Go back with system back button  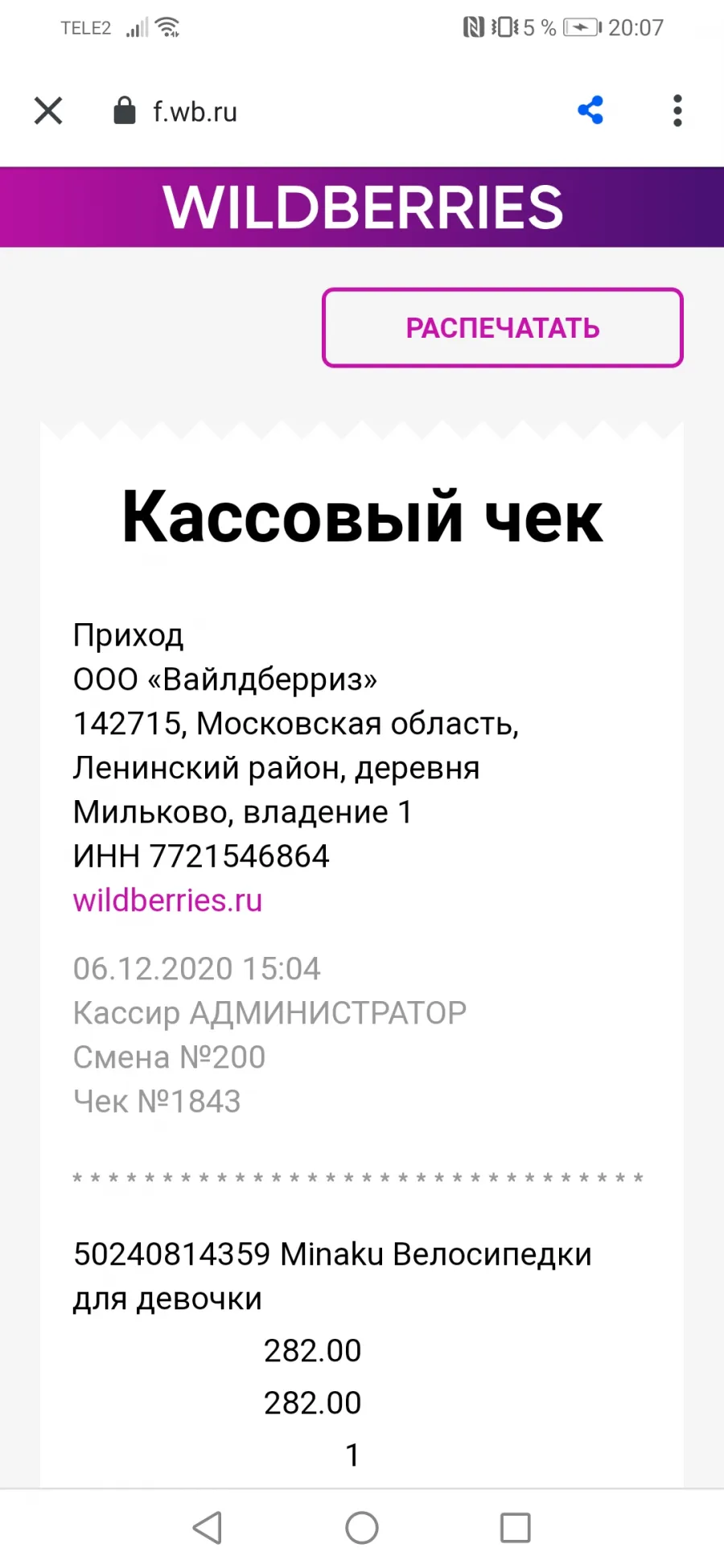click(x=208, y=1528)
